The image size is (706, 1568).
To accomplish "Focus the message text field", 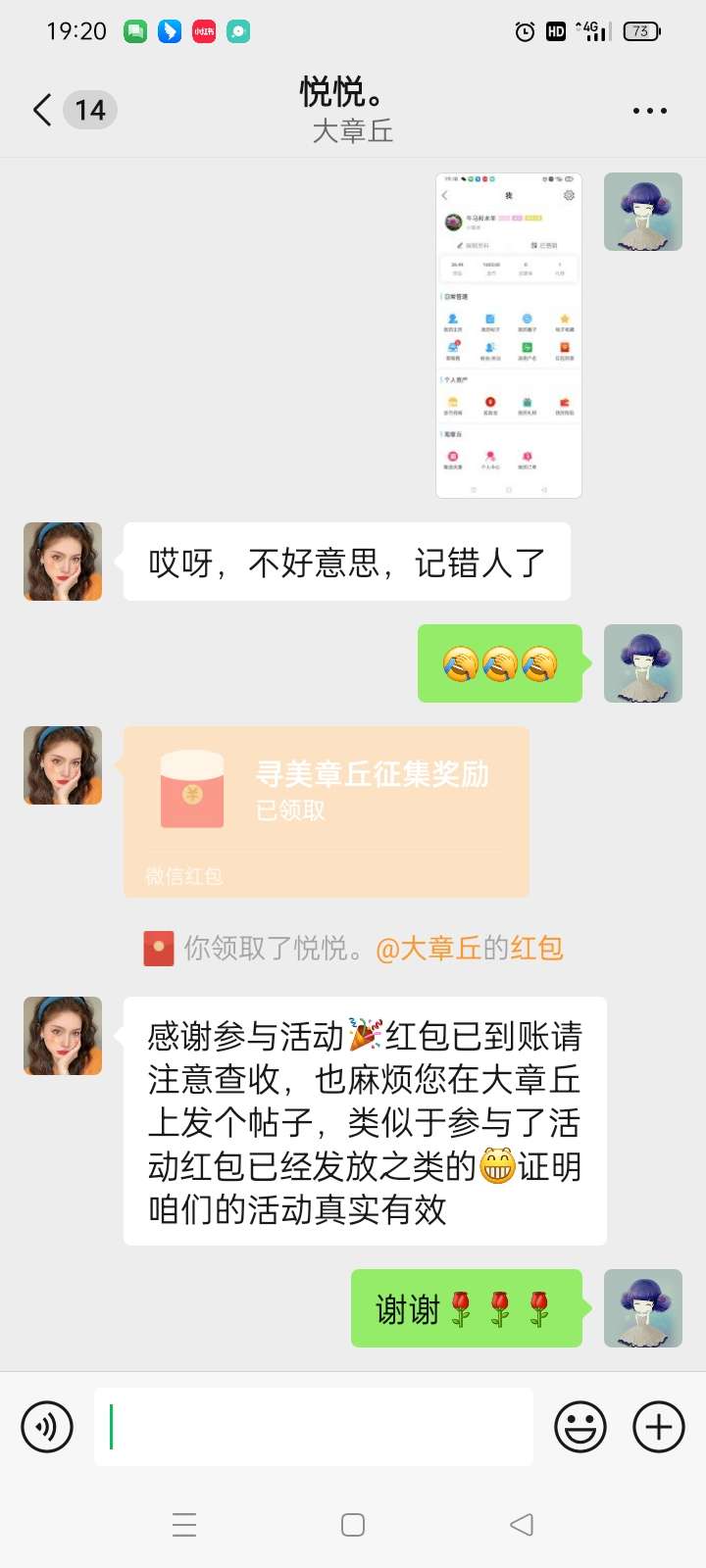I will pos(314,1427).
